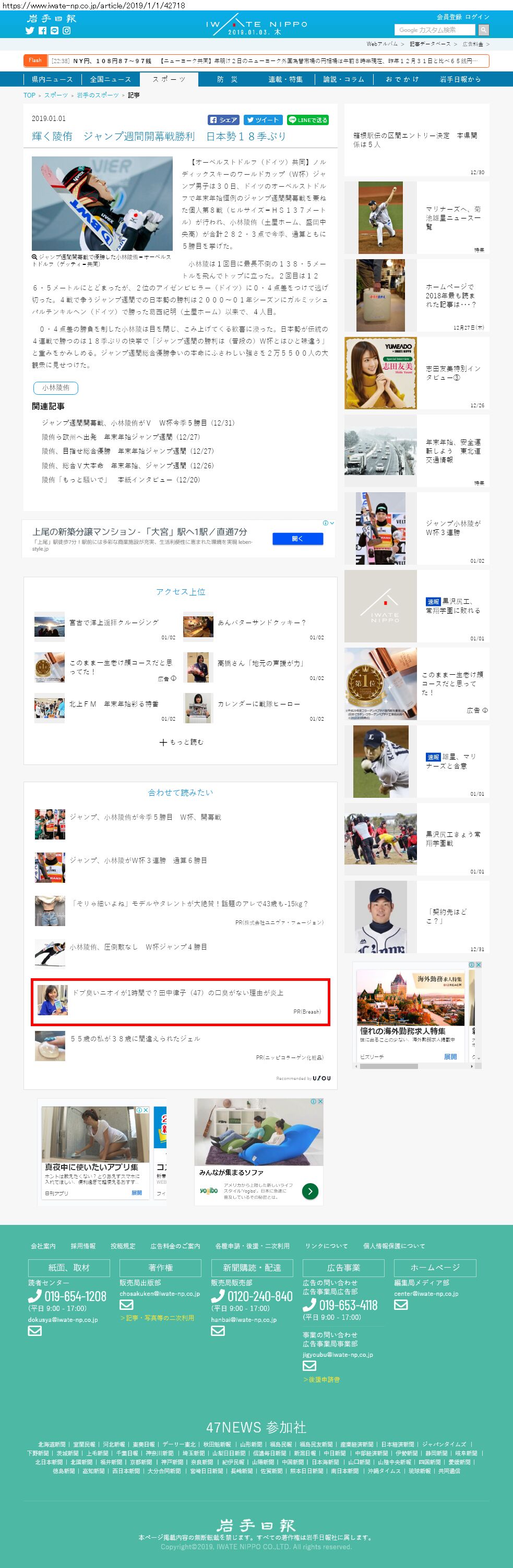Open the 論説・コラム tab
This screenshot has width=513, height=1568.
coord(343,79)
